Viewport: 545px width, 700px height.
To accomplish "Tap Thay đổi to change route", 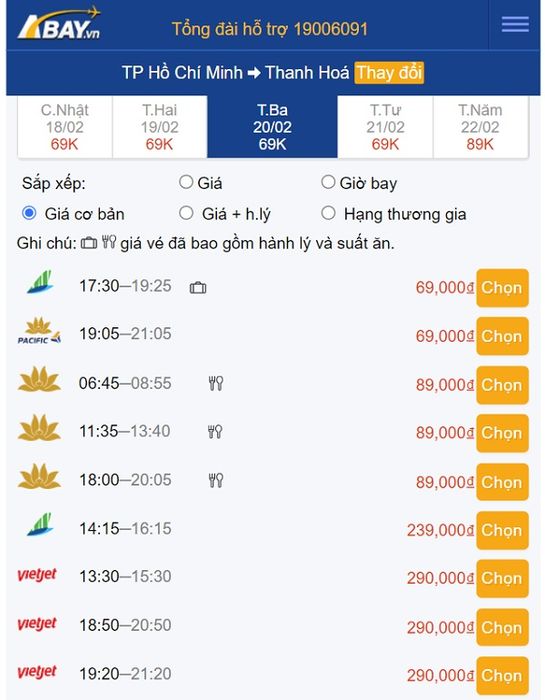I will click(x=389, y=73).
